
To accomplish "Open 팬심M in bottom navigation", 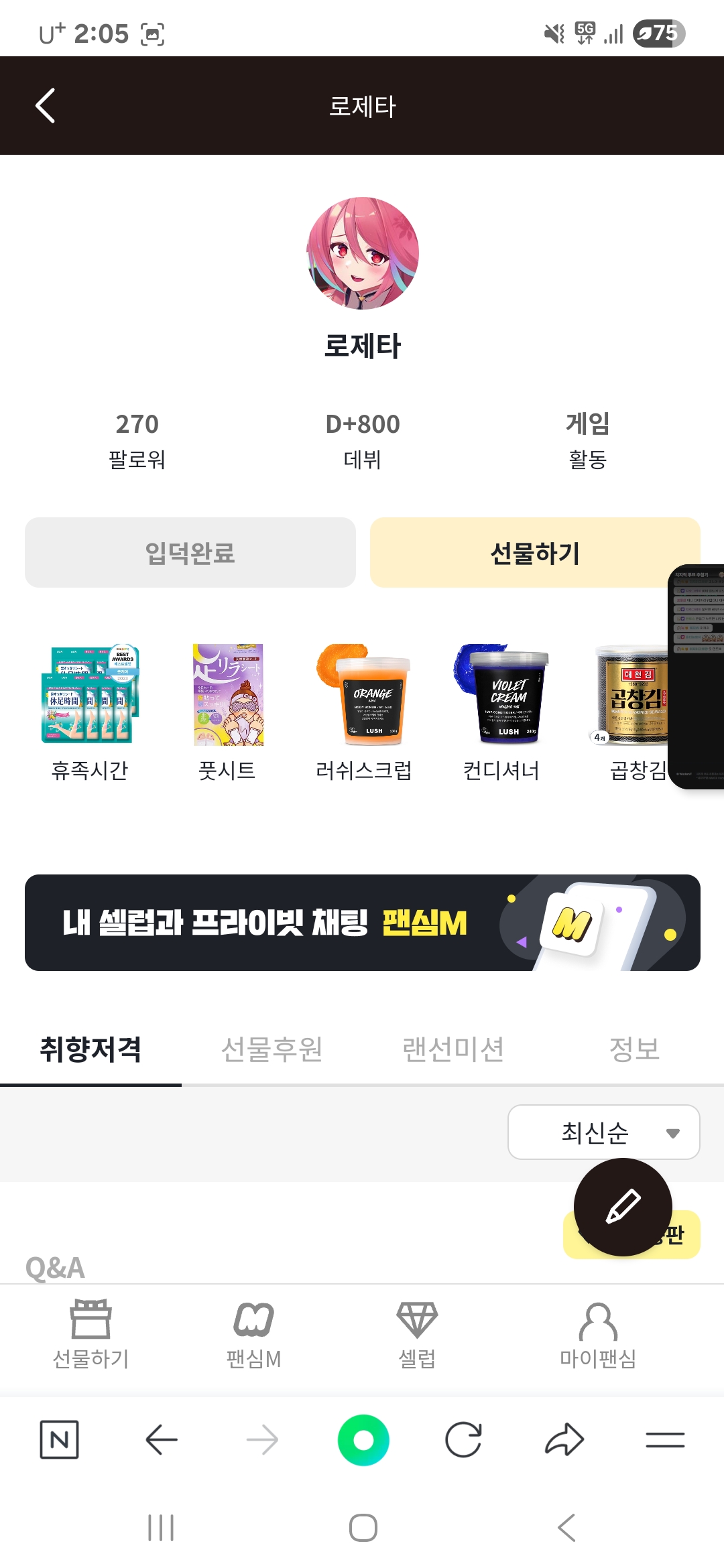I will click(x=253, y=1335).
